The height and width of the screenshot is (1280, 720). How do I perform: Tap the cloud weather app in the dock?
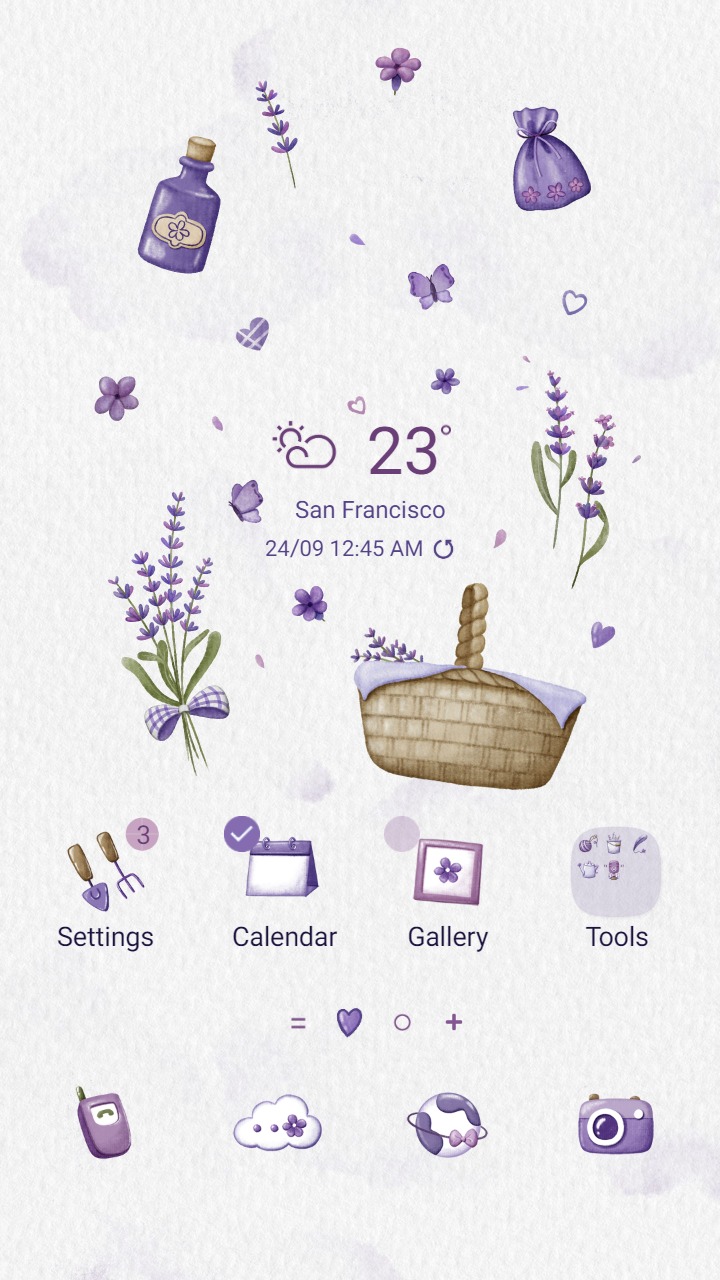[278, 1125]
